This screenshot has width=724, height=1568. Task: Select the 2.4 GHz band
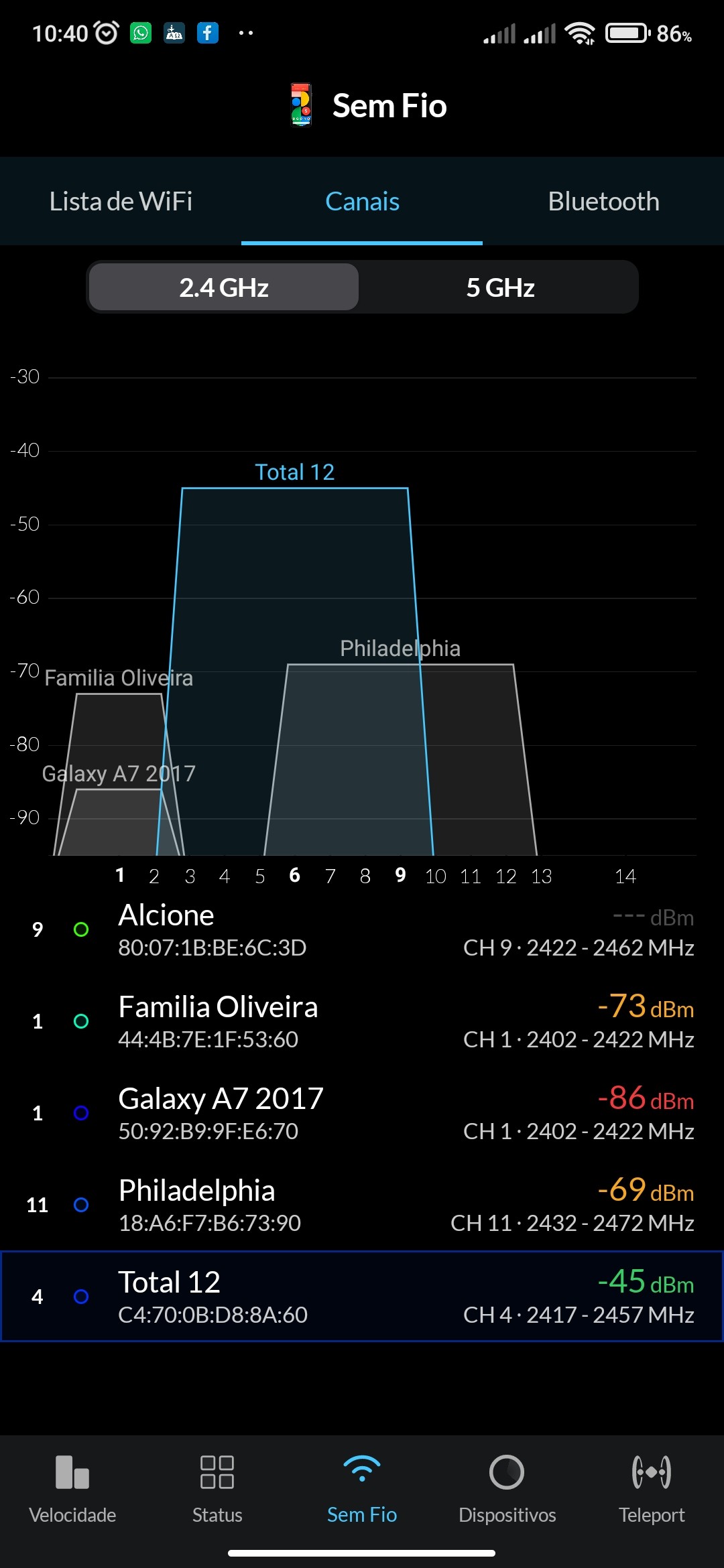click(224, 287)
